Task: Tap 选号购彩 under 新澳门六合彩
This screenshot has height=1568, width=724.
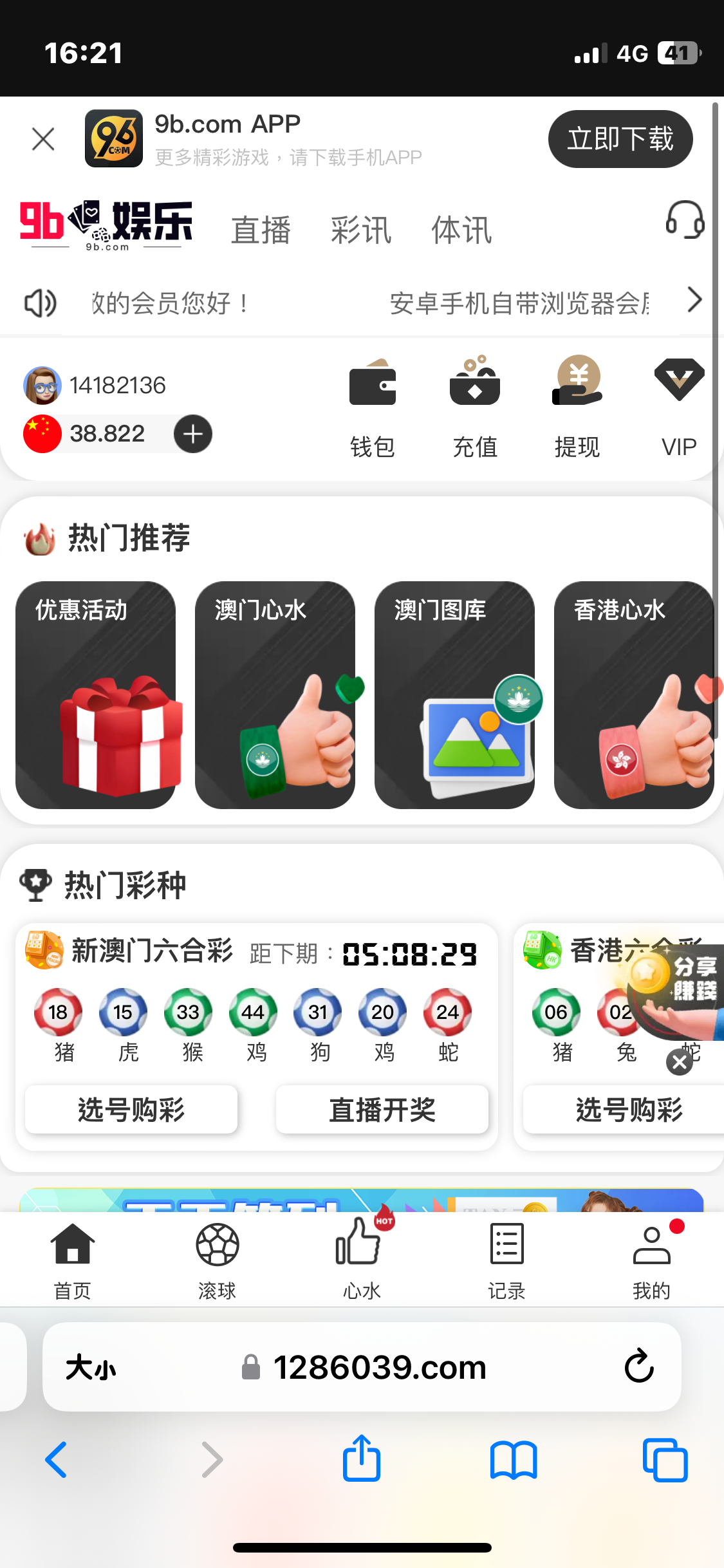Action: pos(131,1110)
